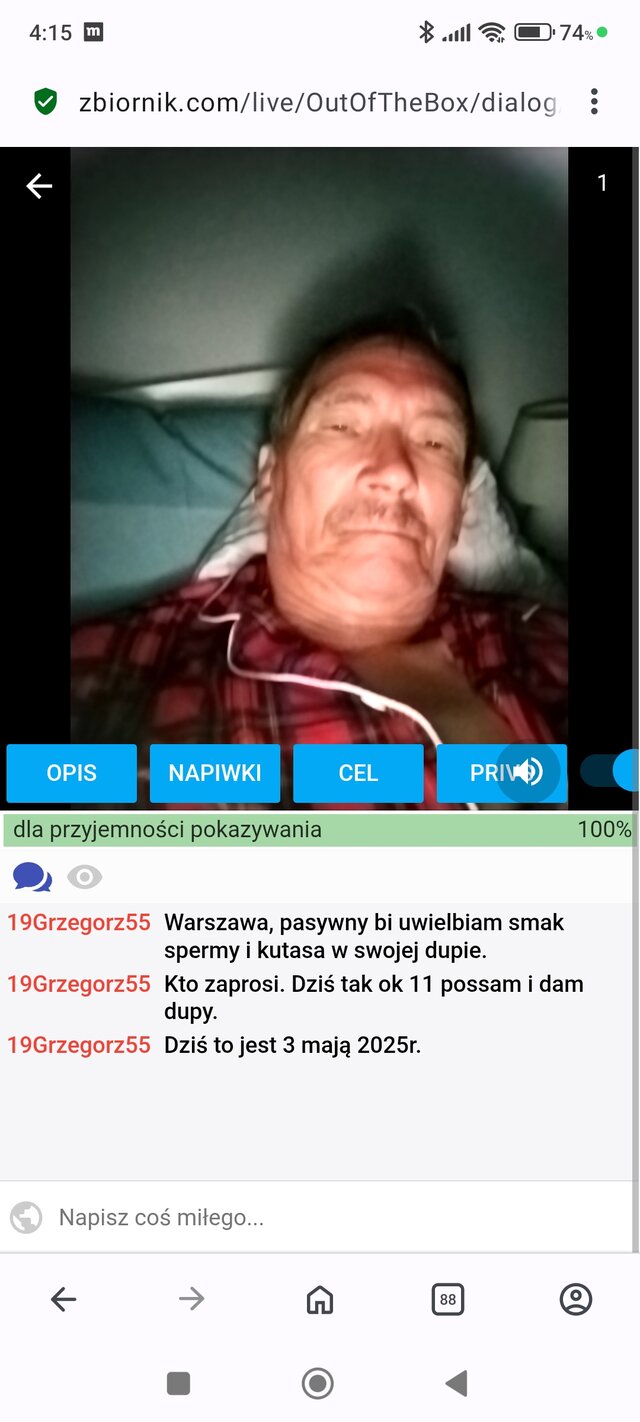
Task: Tap the back arrow on the stream
Action: pos(39,186)
